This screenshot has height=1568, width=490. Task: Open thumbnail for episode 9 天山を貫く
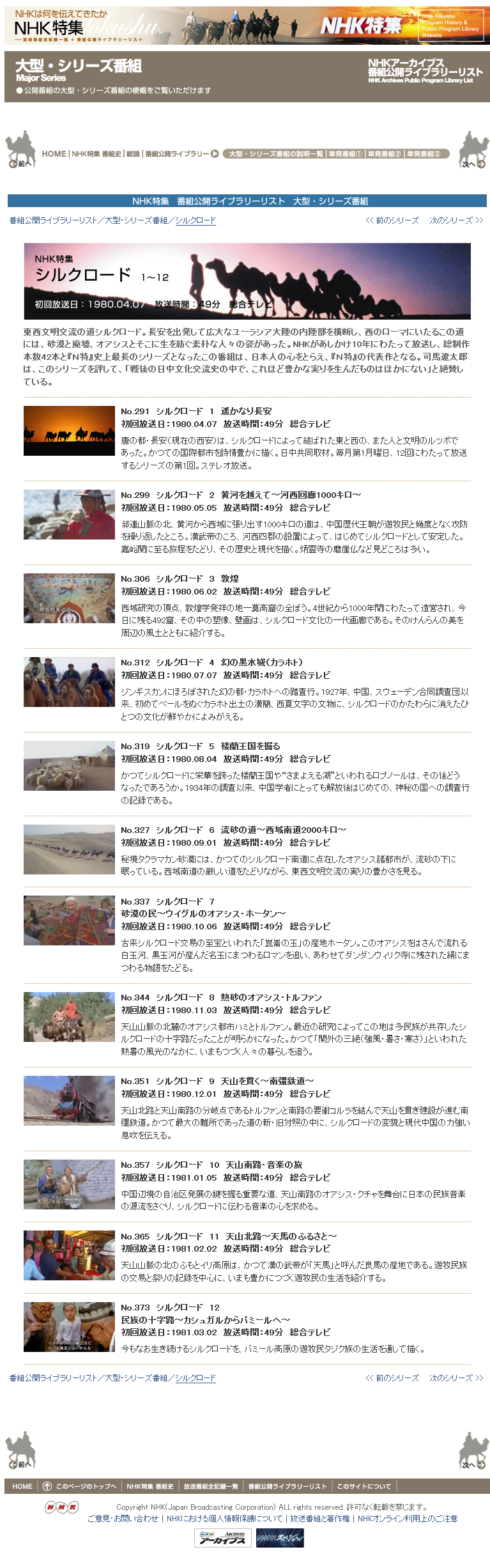(69, 1101)
